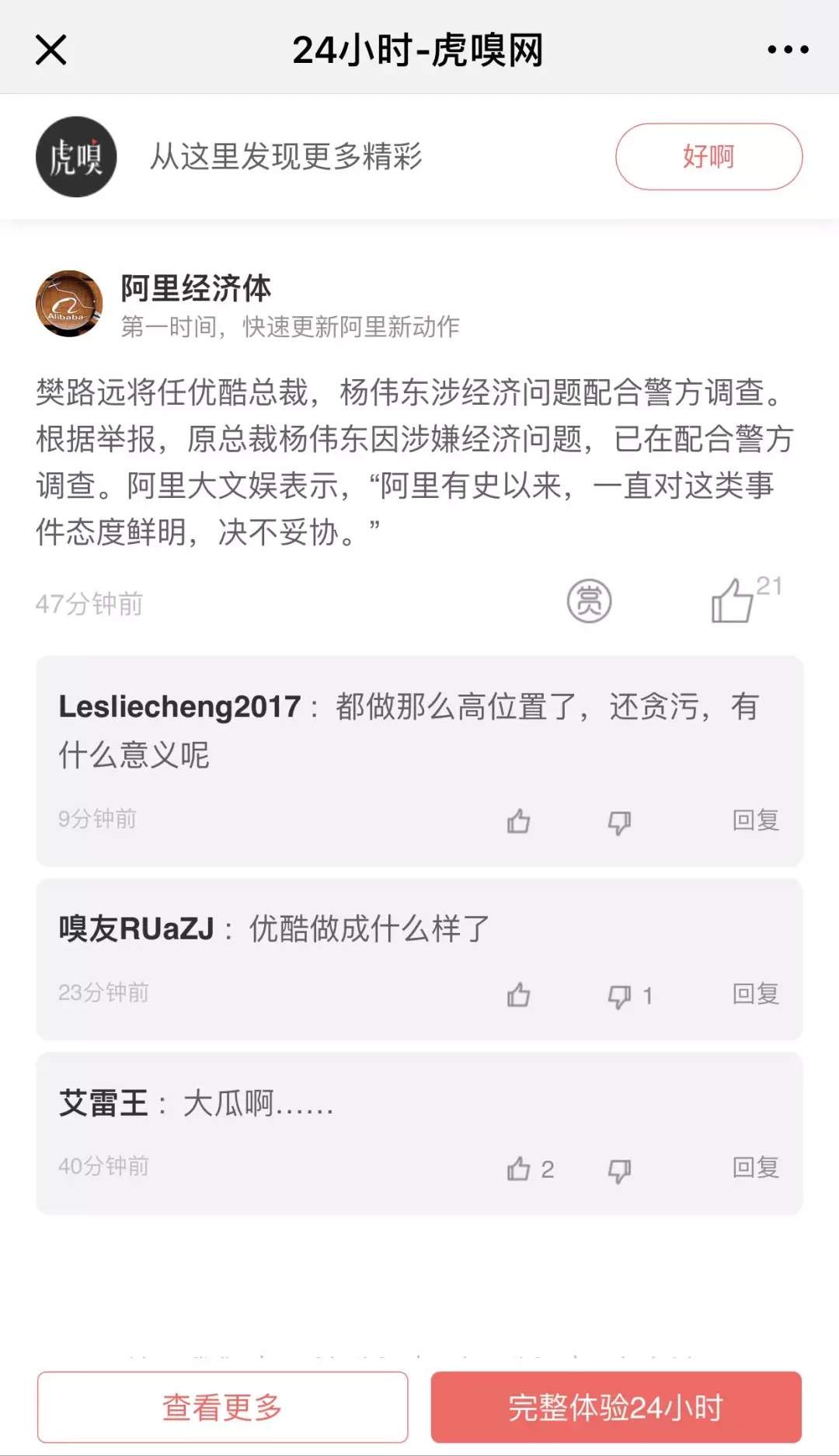This screenshot has height=1456, width=839.
Task: Open the 阿里经济体 profile avatar
Action: pos(69,304)
